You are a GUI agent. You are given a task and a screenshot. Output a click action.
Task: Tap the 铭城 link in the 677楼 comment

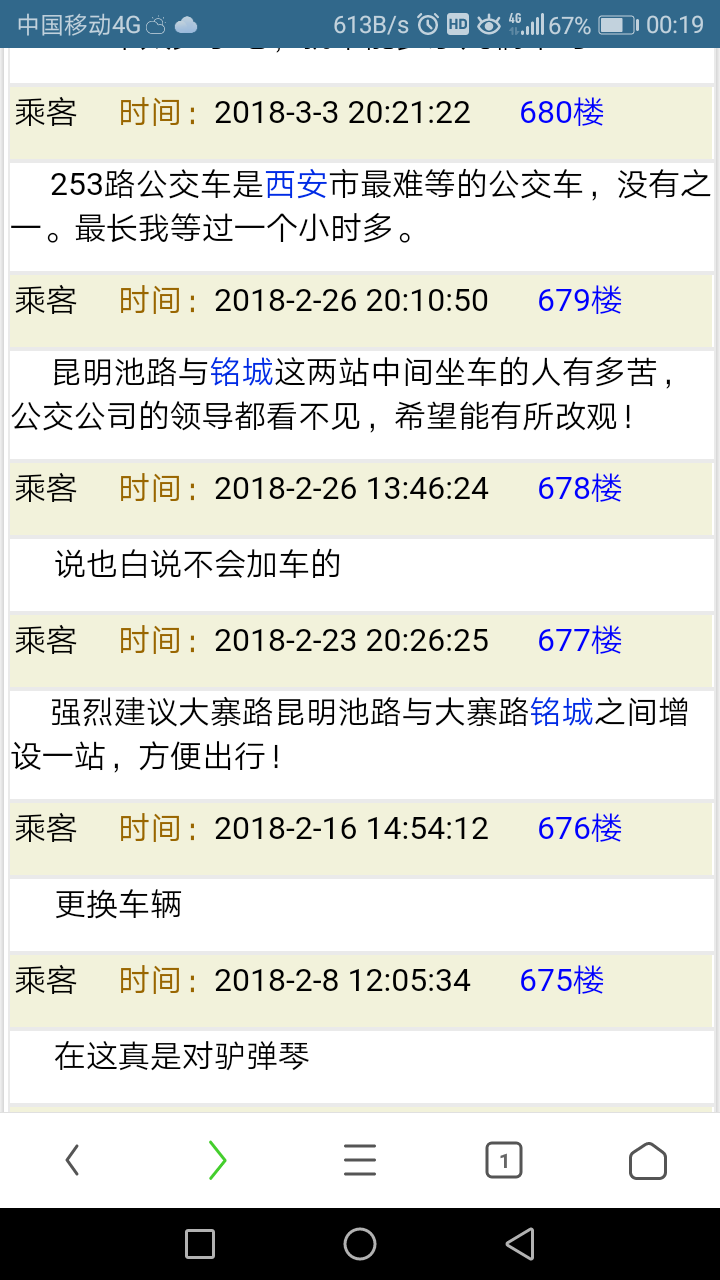click(x=562, y=713)
